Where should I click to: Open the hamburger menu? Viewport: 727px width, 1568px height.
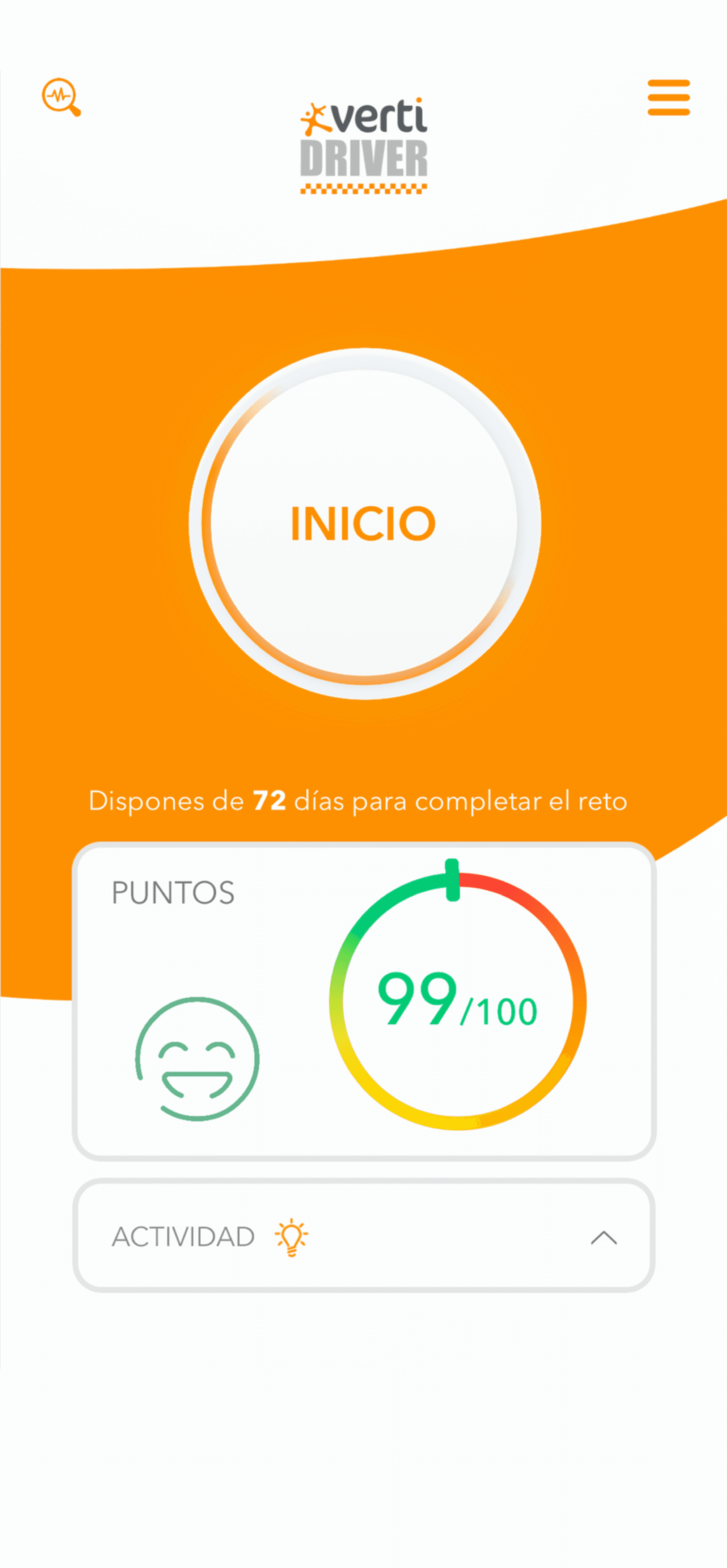click(x=668, y=97)
